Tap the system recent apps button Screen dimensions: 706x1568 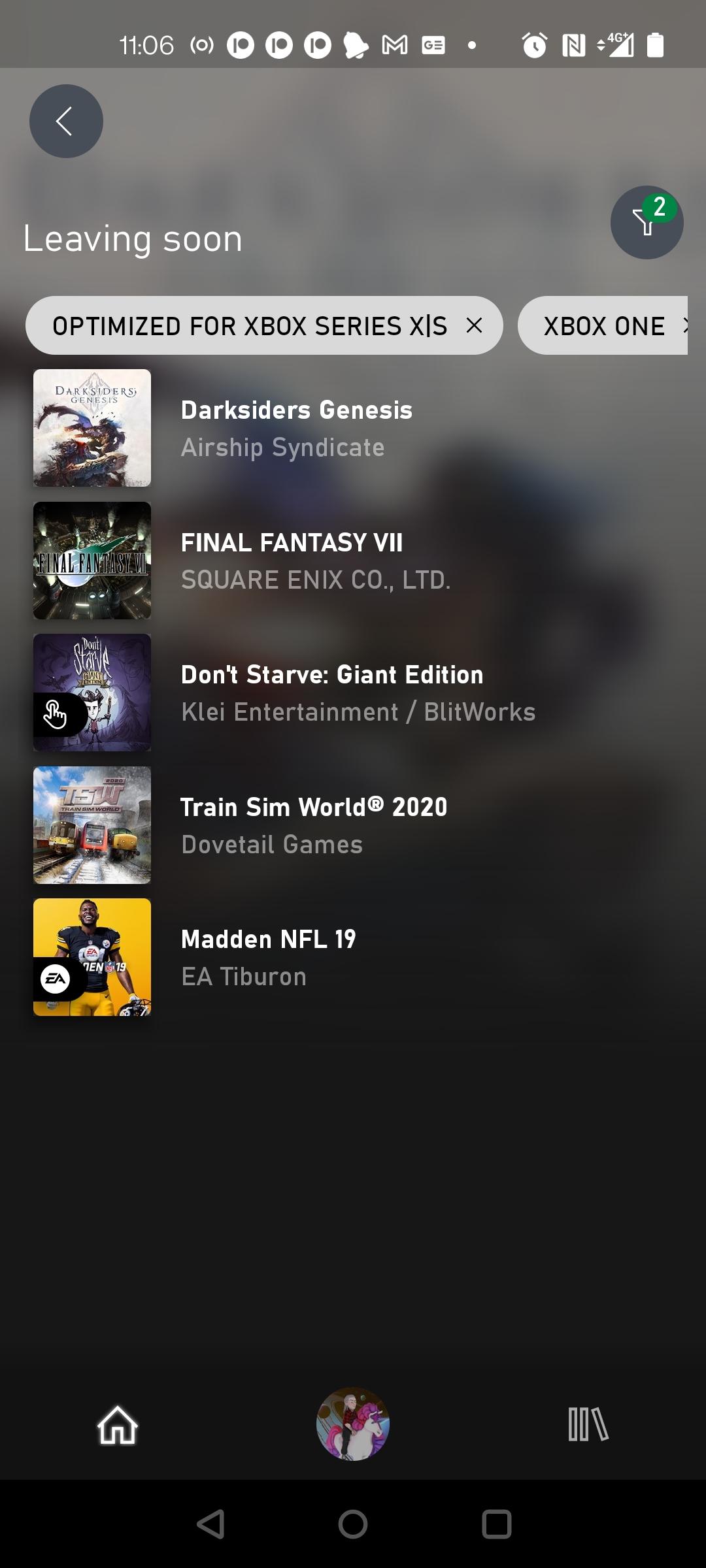(x=496, y=1524)
